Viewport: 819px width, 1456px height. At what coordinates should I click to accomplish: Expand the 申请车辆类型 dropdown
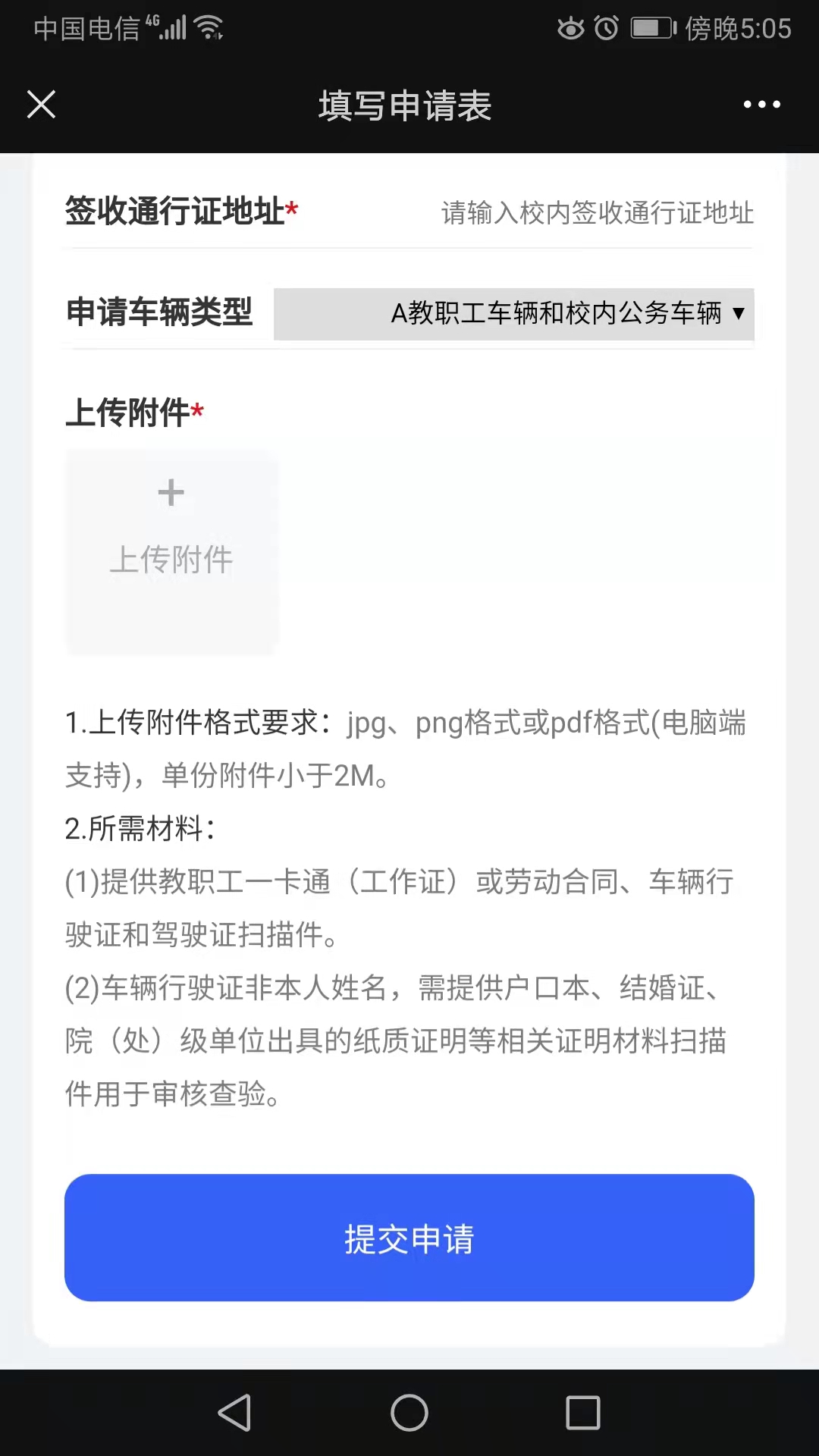[513, 313]
